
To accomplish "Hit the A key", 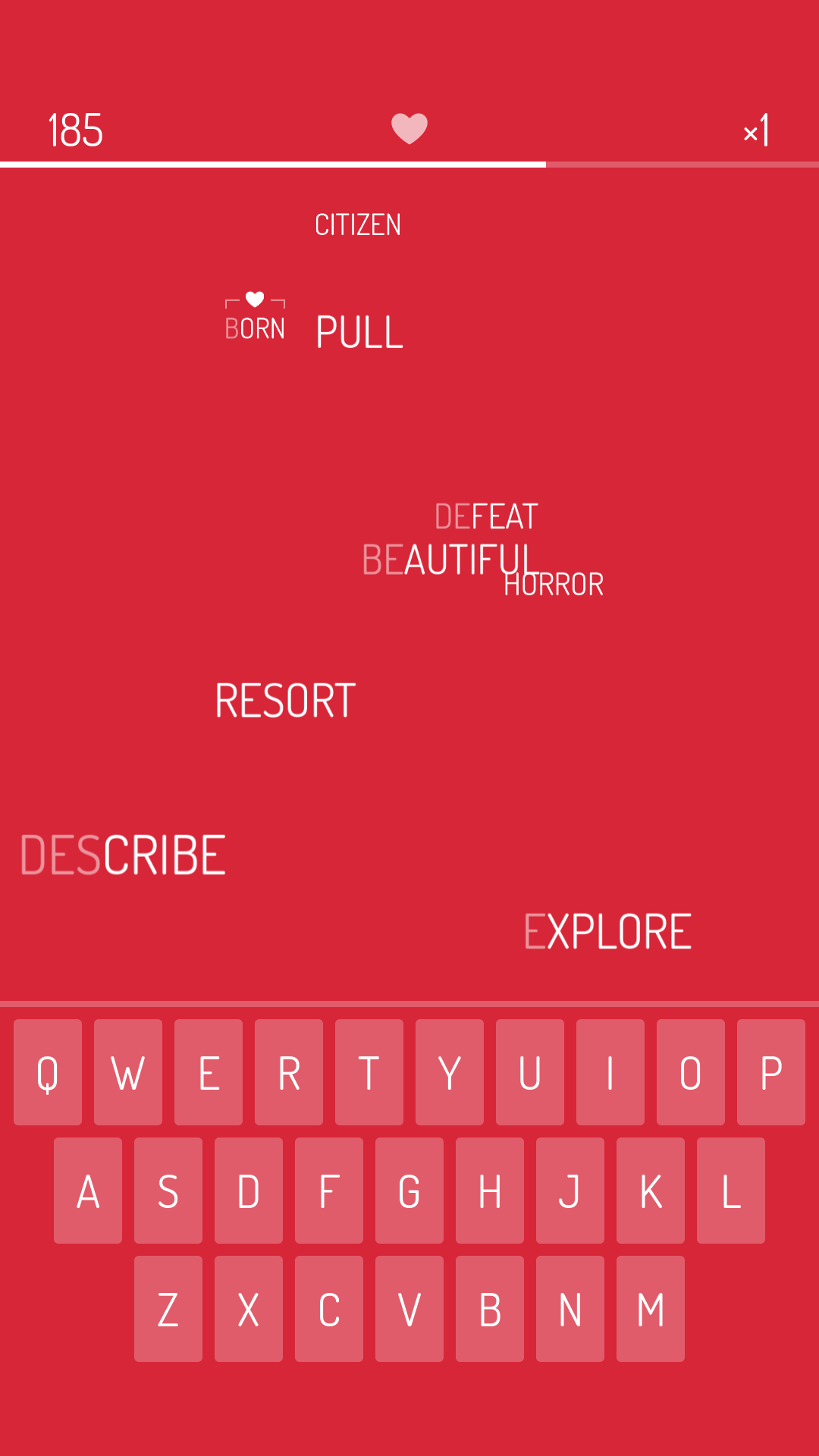I will (88, 1191).
